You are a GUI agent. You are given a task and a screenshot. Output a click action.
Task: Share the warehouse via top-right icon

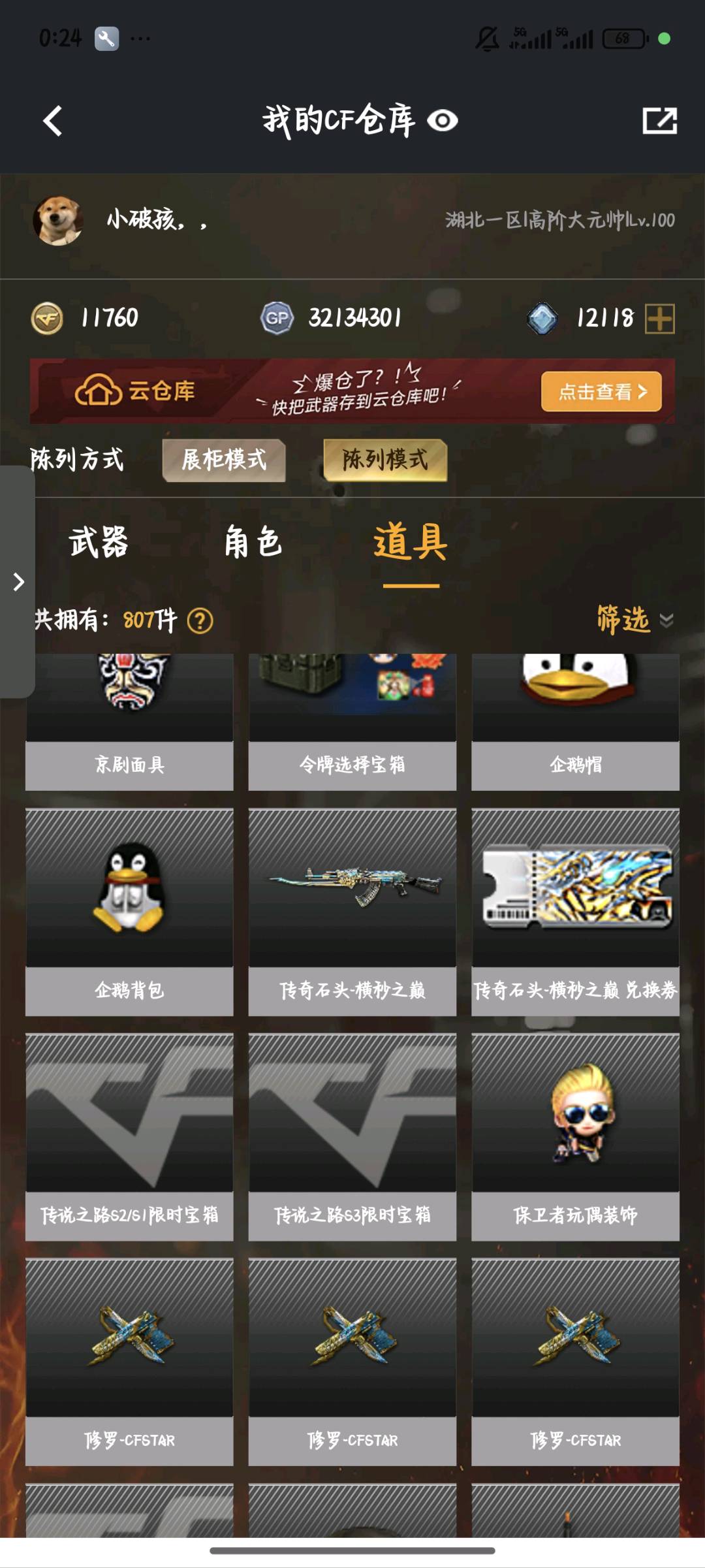[659, 121]
